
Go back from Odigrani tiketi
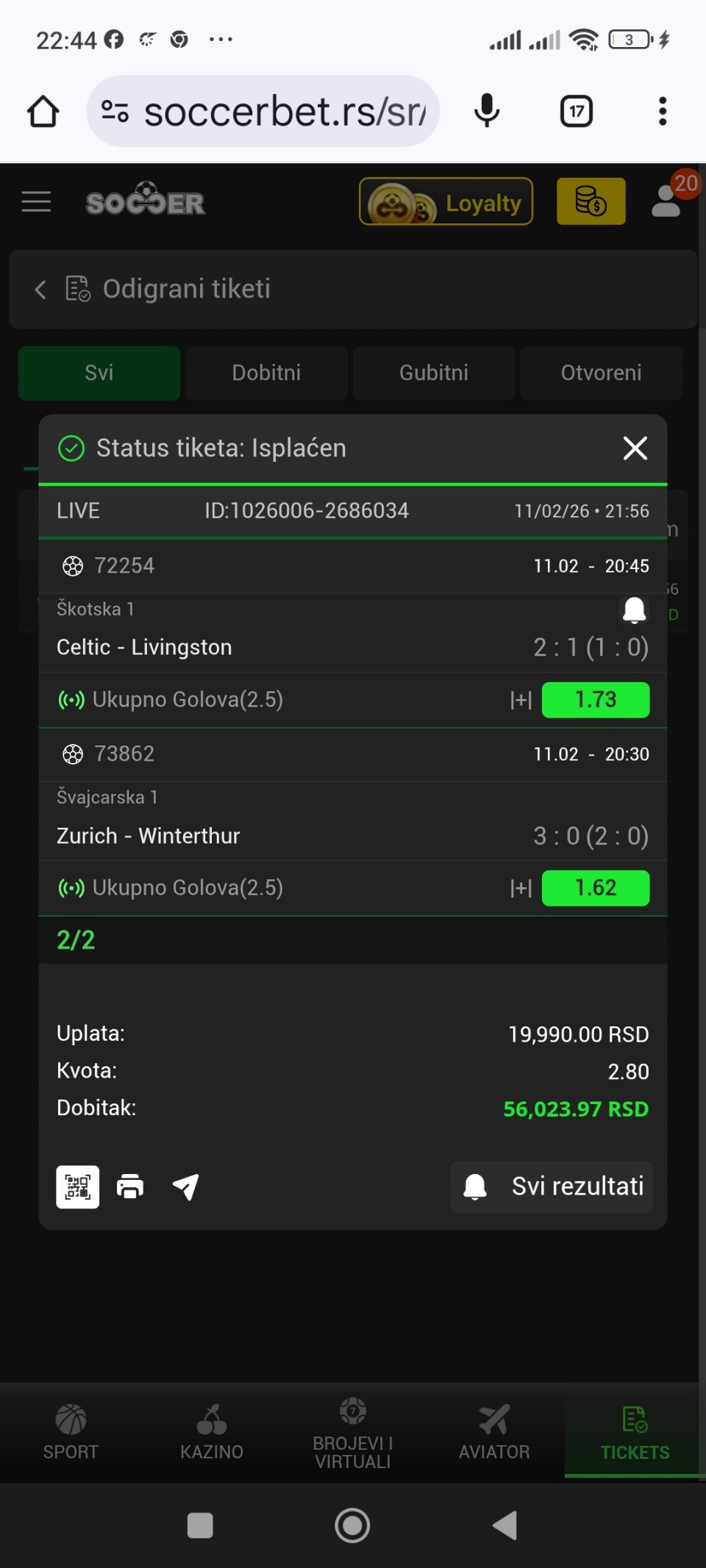click(40, 289)
